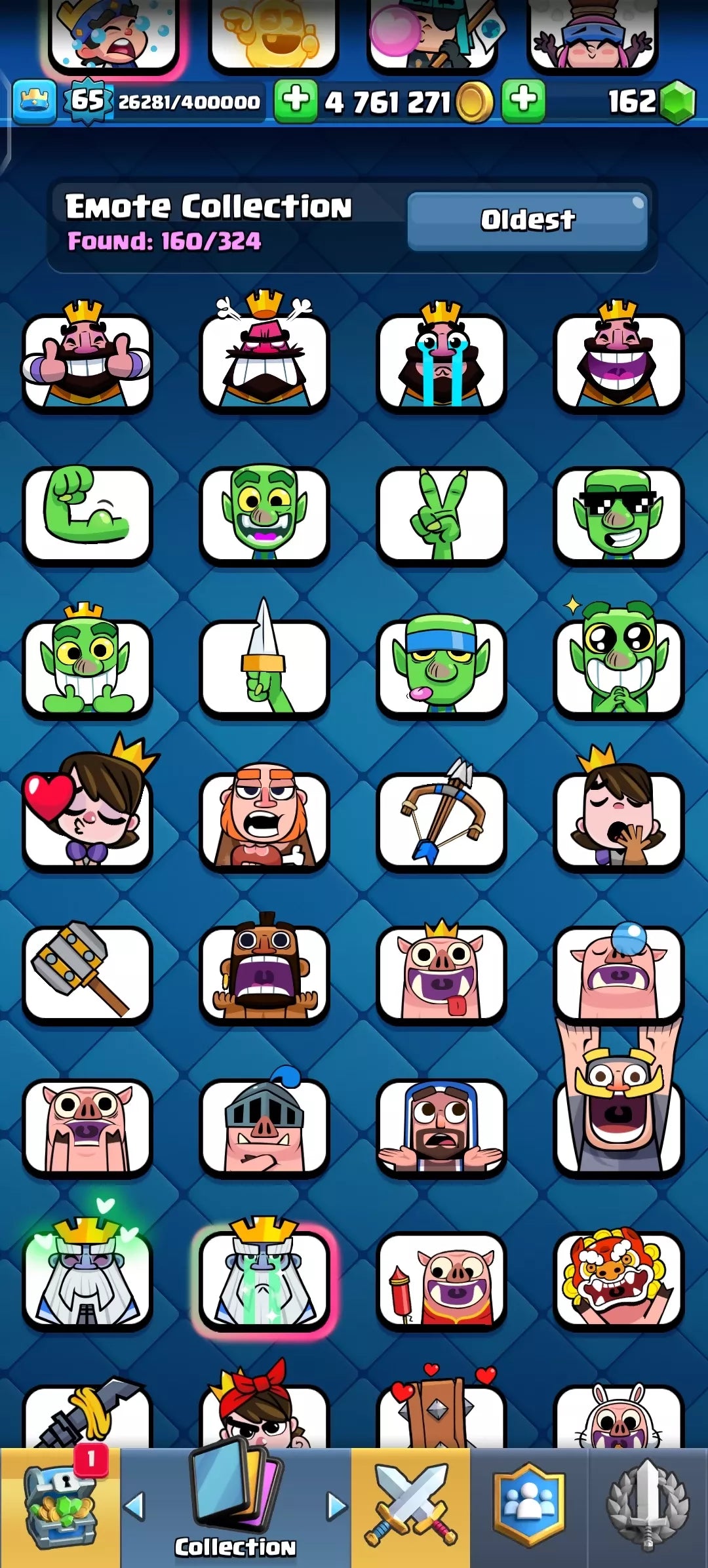Tap the ghost King crying green tears emote
This screenshot has width=708, height=1568.
point(264,1278)
